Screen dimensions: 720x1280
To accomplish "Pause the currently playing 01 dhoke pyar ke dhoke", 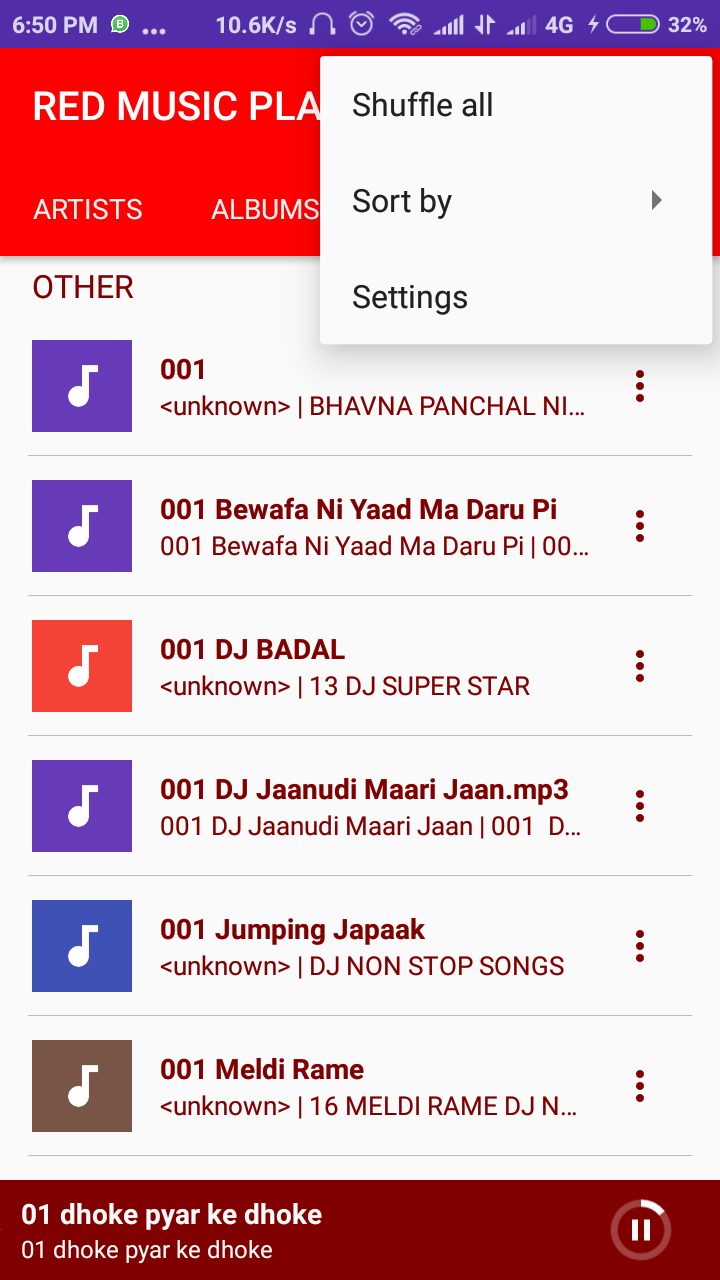I will click(640, 1230).
